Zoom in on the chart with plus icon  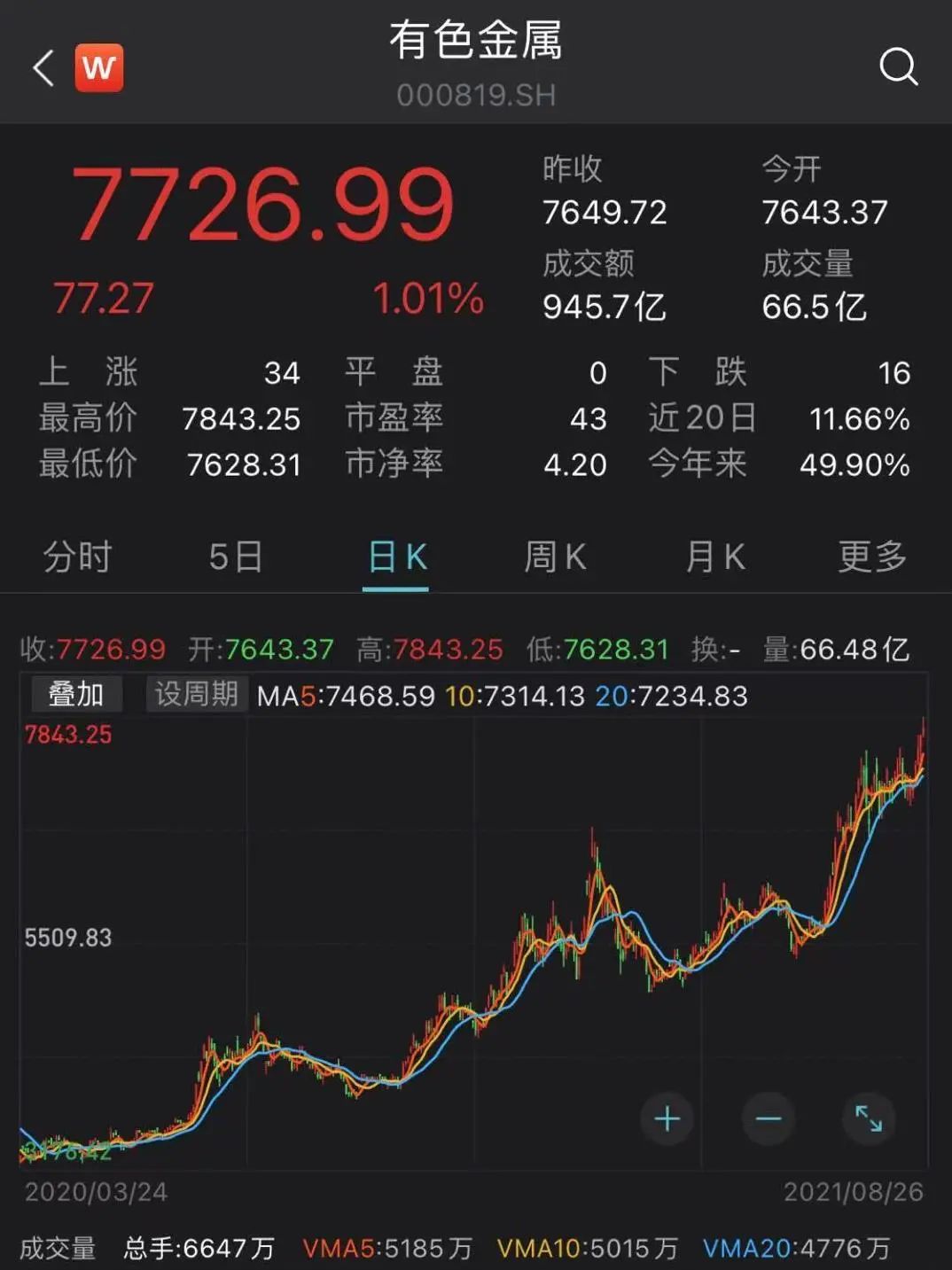(667, 1118)
